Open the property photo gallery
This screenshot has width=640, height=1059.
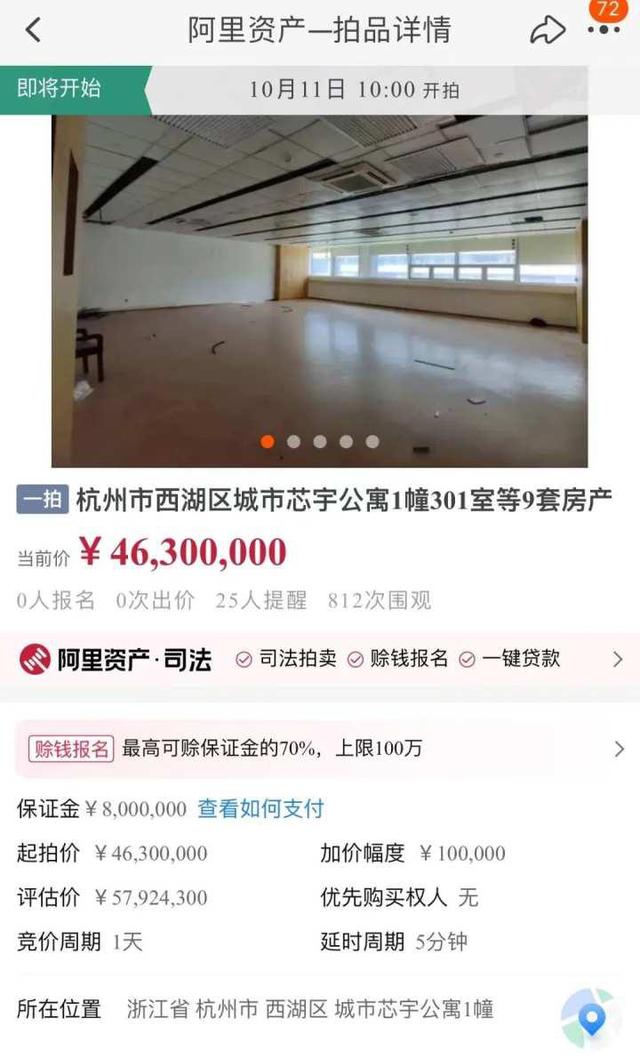click(320, 290)
